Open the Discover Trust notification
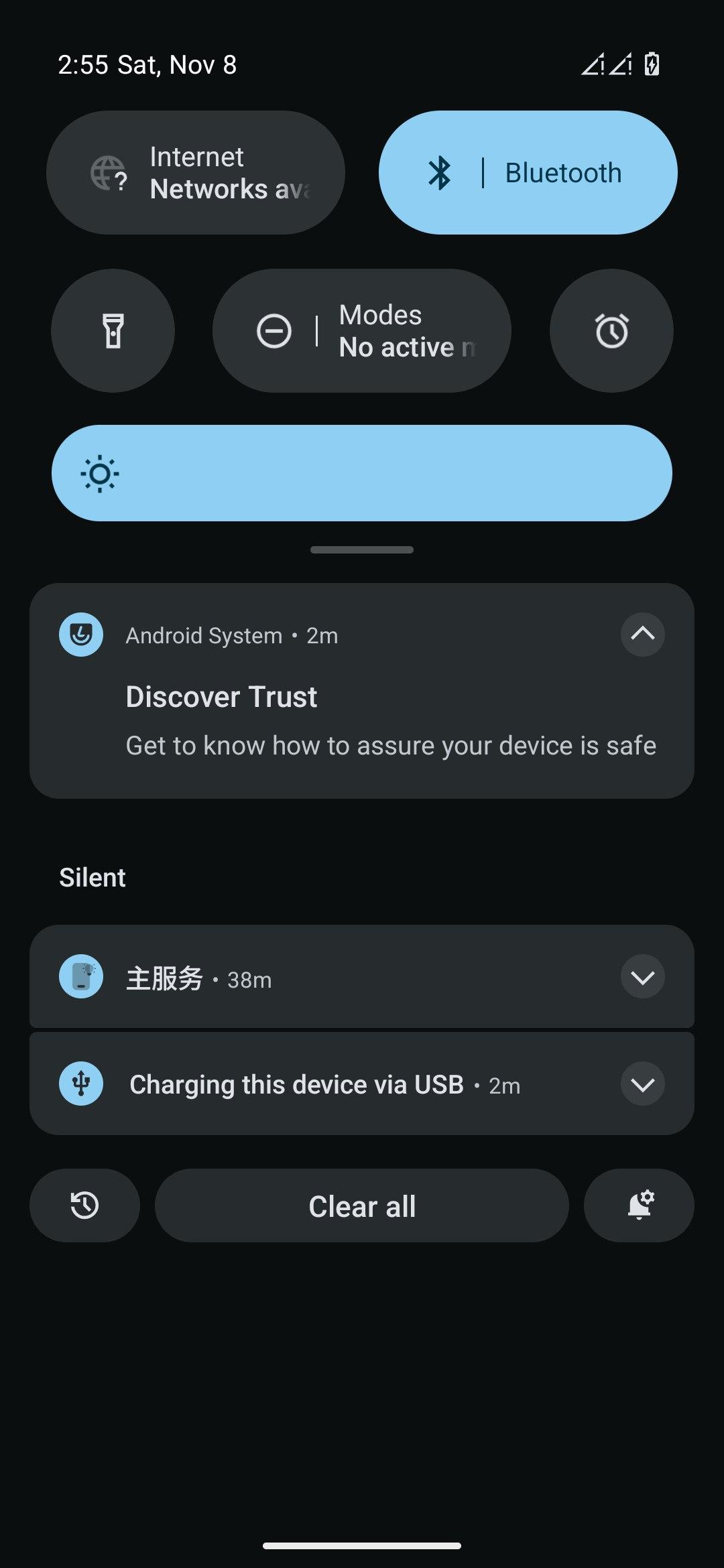 362,720
